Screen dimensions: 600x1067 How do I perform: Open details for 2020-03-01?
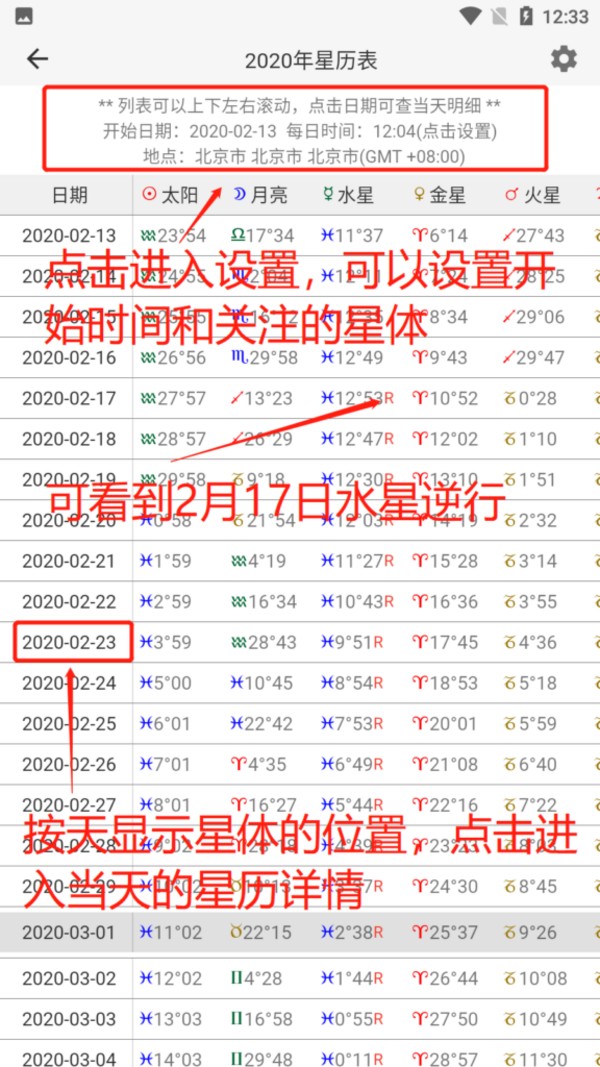69,933
